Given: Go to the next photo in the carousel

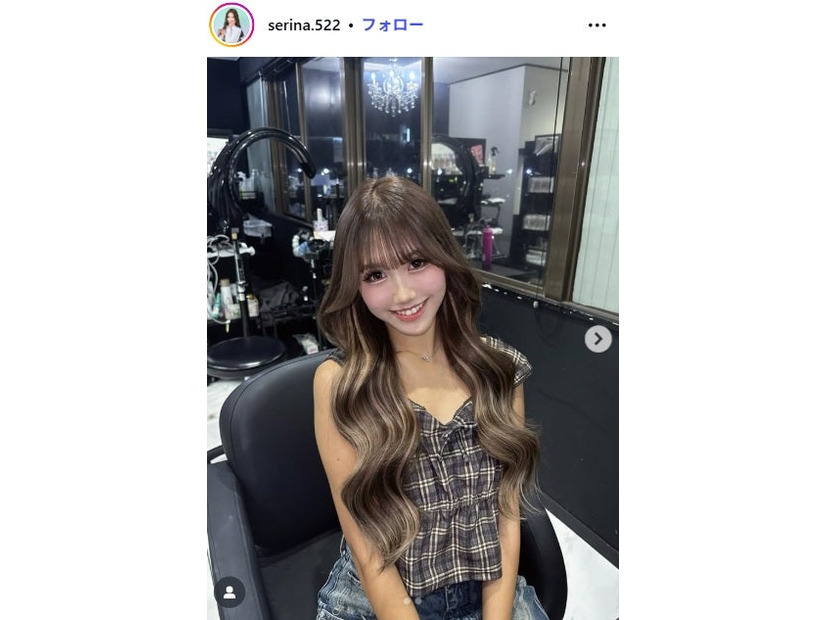Looking at the screenshot, I should (598, 339).
